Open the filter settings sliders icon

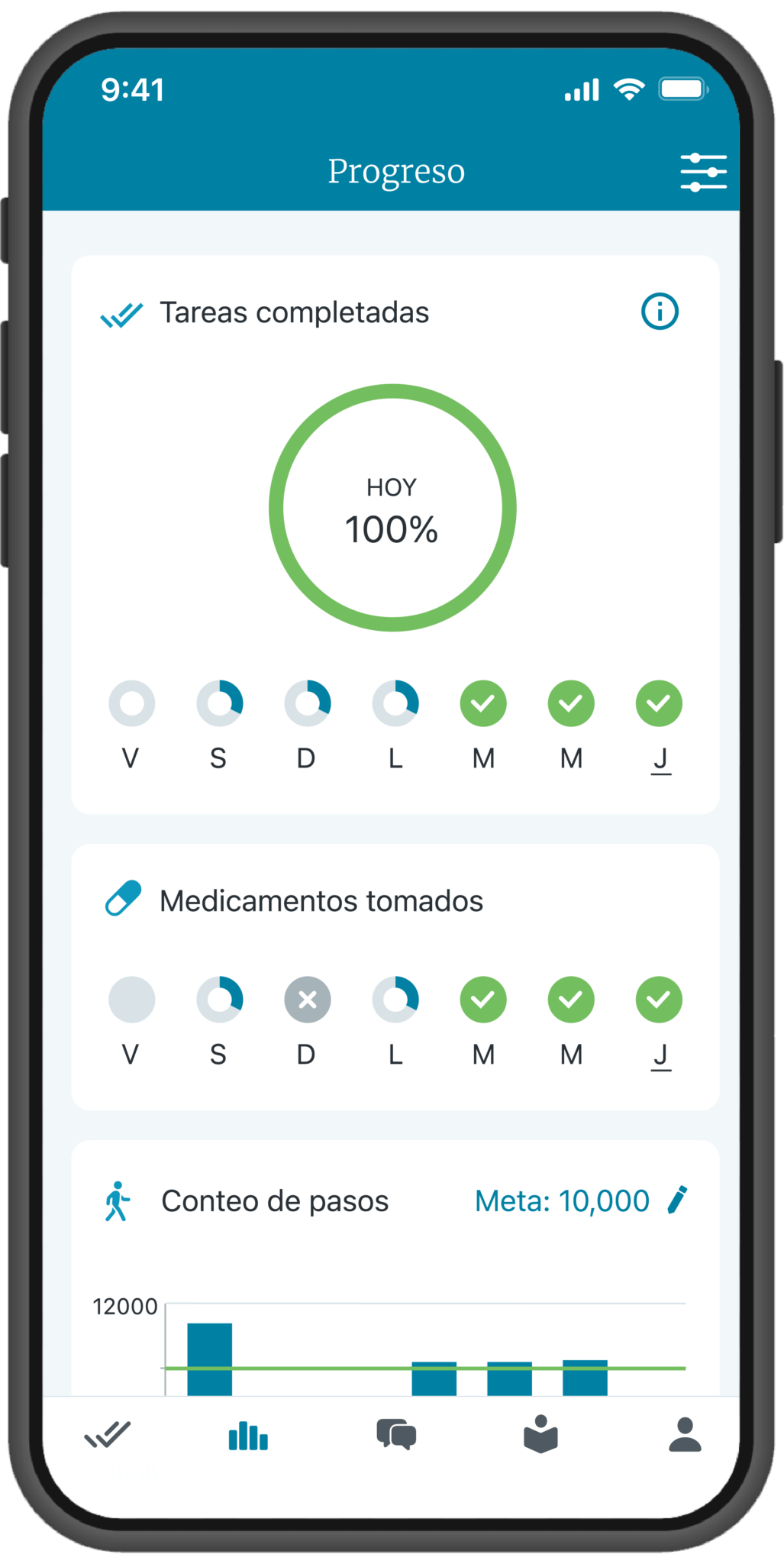click(x=703, y=173)
